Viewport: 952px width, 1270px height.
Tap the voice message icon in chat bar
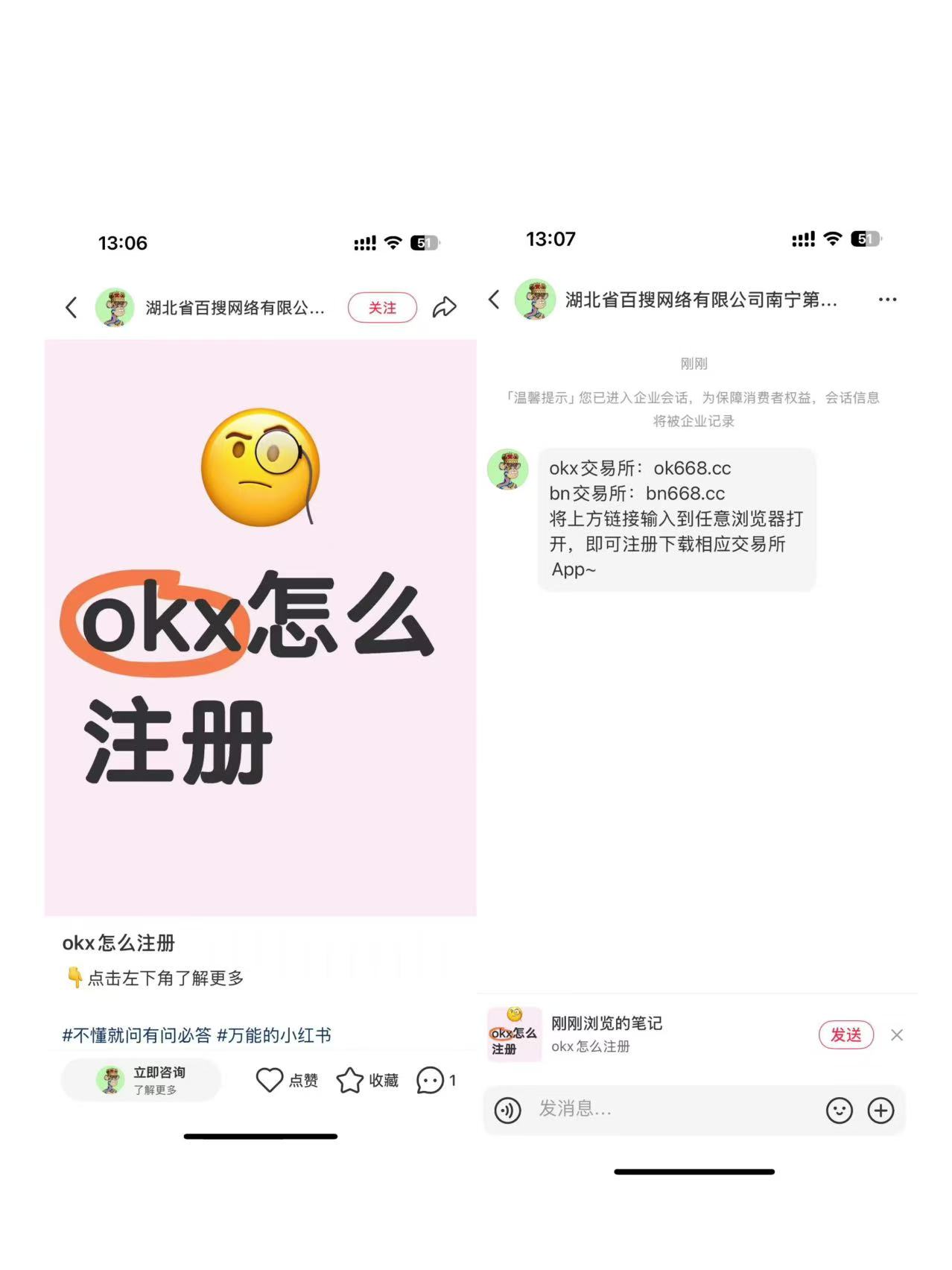coord(508,1111)
